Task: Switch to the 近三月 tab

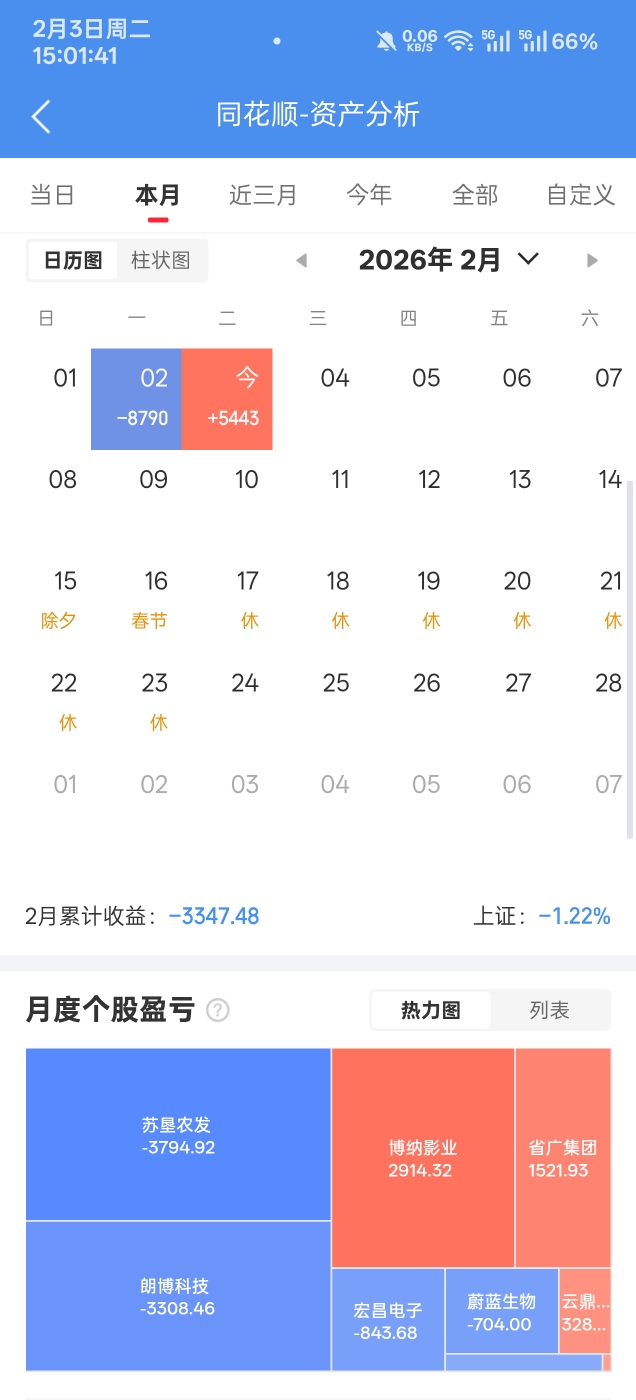Action: pos(263,195)
